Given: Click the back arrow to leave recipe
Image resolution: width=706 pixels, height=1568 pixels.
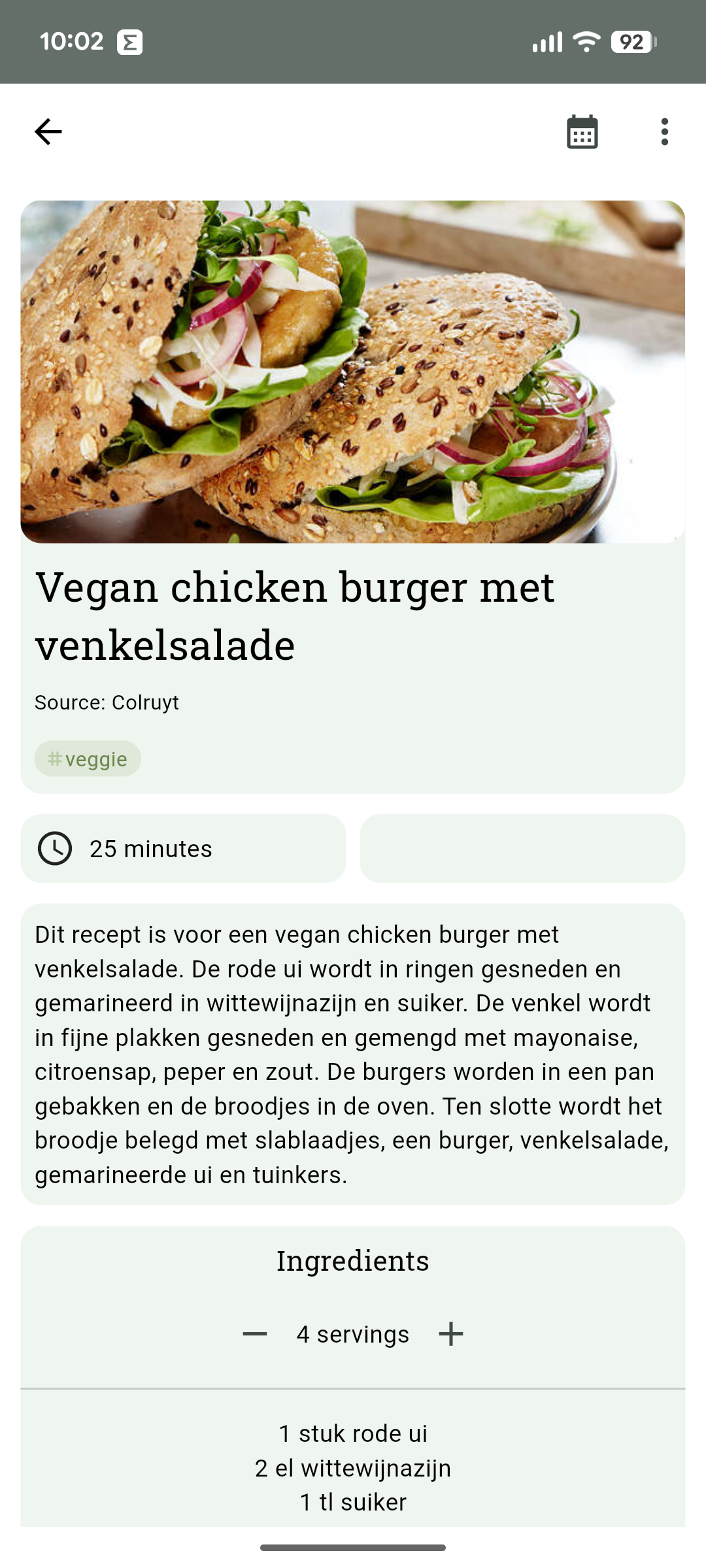Looking at the screenshot, I should (x=46, y=132).
